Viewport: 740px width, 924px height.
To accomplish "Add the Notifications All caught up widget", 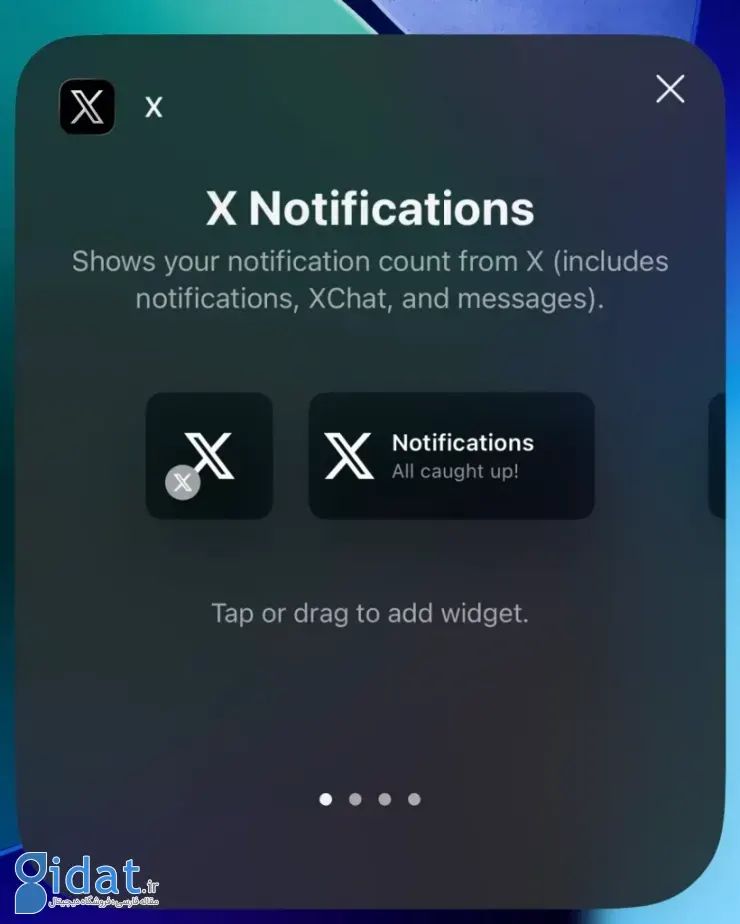I will [451, 456].
